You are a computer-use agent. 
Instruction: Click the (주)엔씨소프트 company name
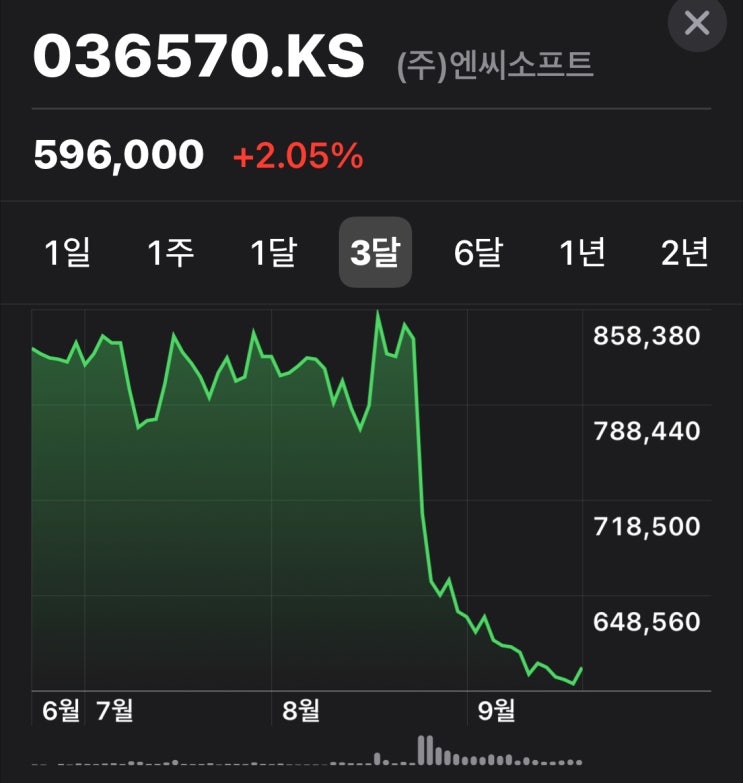pos(496,64)
